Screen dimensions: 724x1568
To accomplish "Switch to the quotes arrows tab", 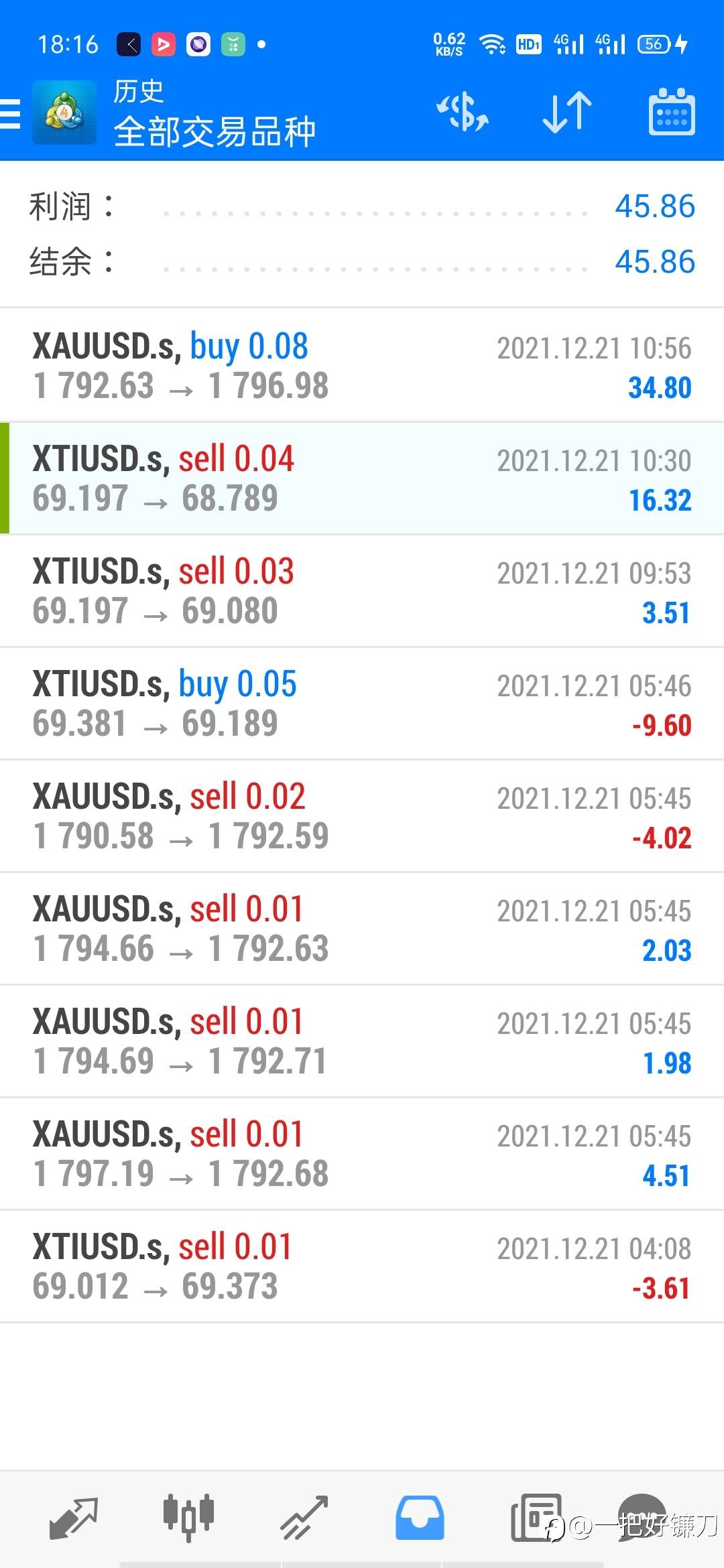I will click(74, 1518).
